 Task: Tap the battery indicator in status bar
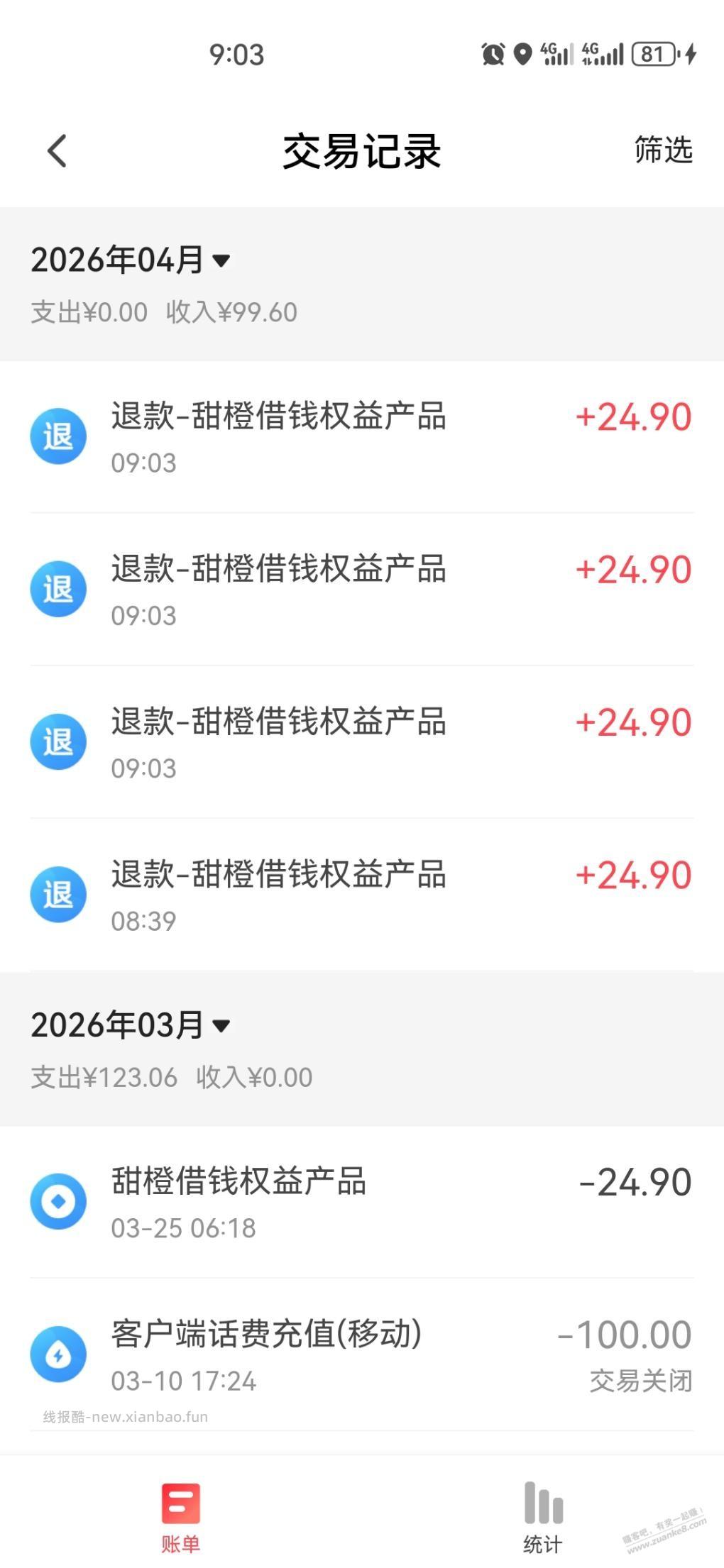657,54
